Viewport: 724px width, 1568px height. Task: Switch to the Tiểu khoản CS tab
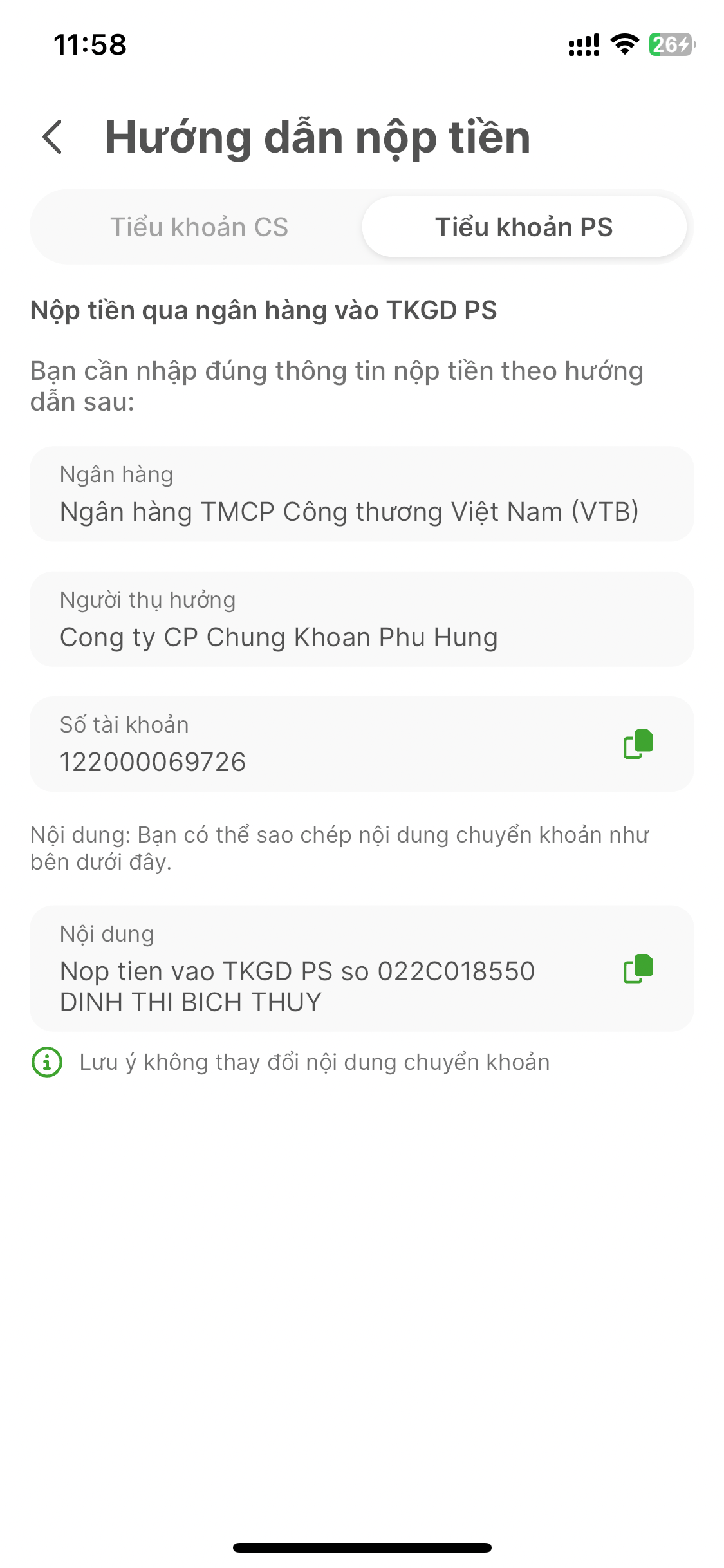(x=199, y=227)
